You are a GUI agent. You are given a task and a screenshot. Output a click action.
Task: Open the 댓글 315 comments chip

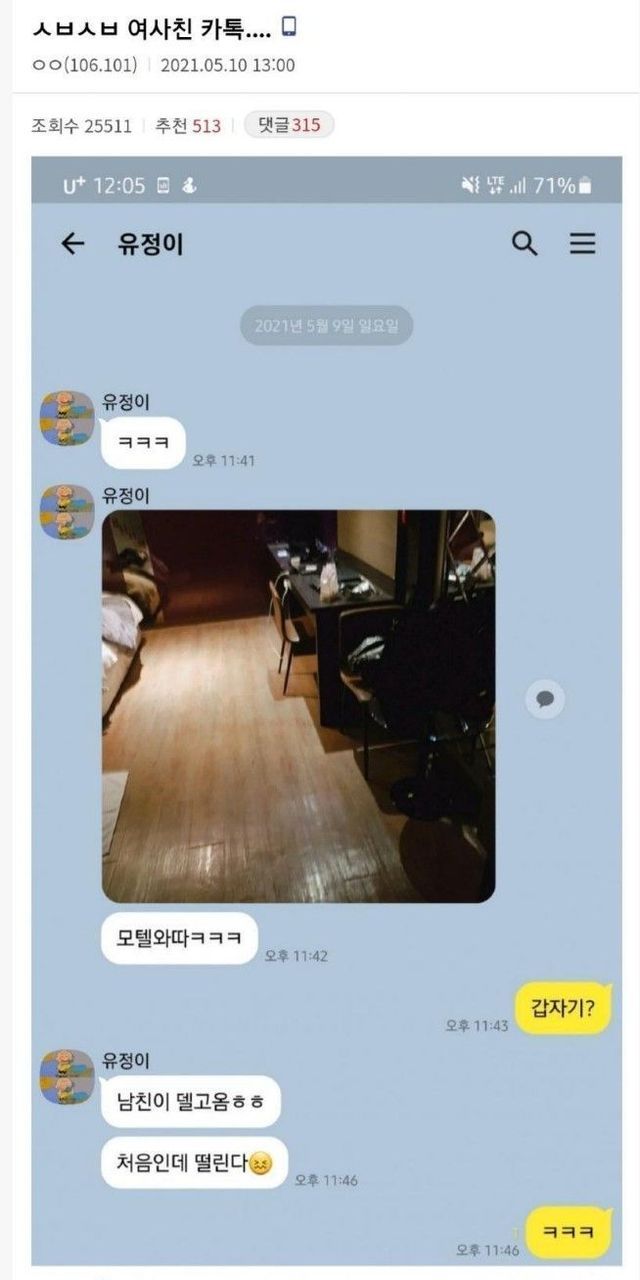point(289,125)
